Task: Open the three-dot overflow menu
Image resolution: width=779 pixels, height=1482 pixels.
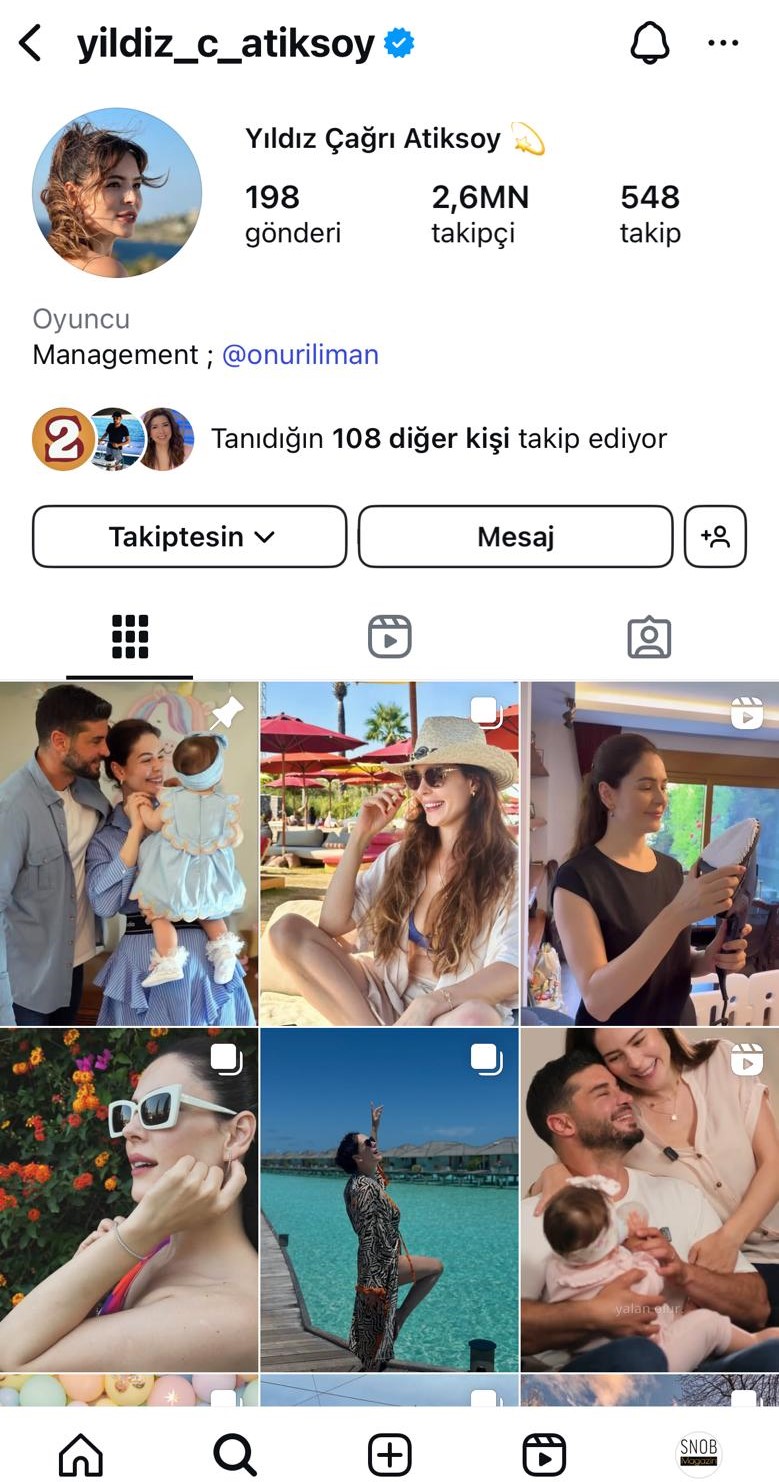Action: [723, 43]
